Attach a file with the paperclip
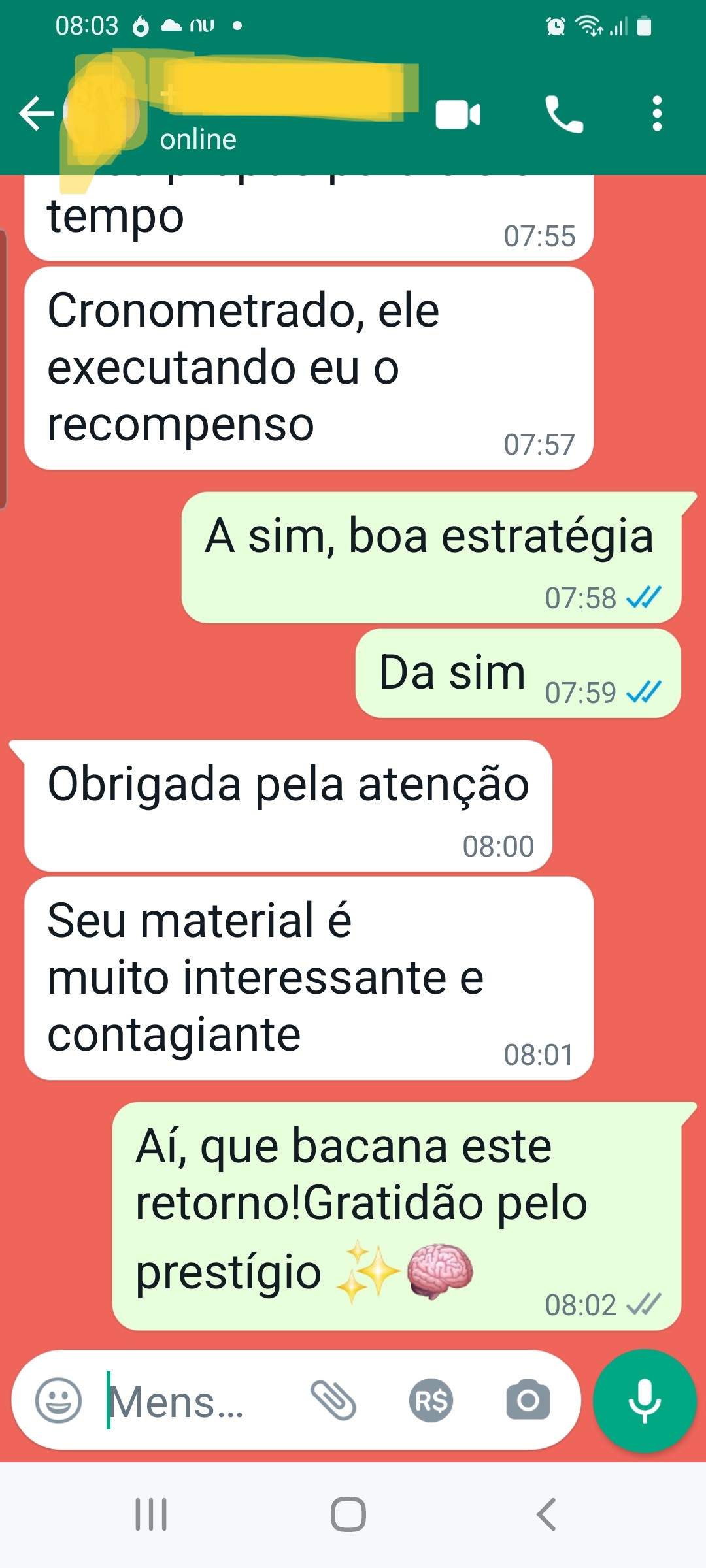Screen dimensions: 706x1568 333,1400
